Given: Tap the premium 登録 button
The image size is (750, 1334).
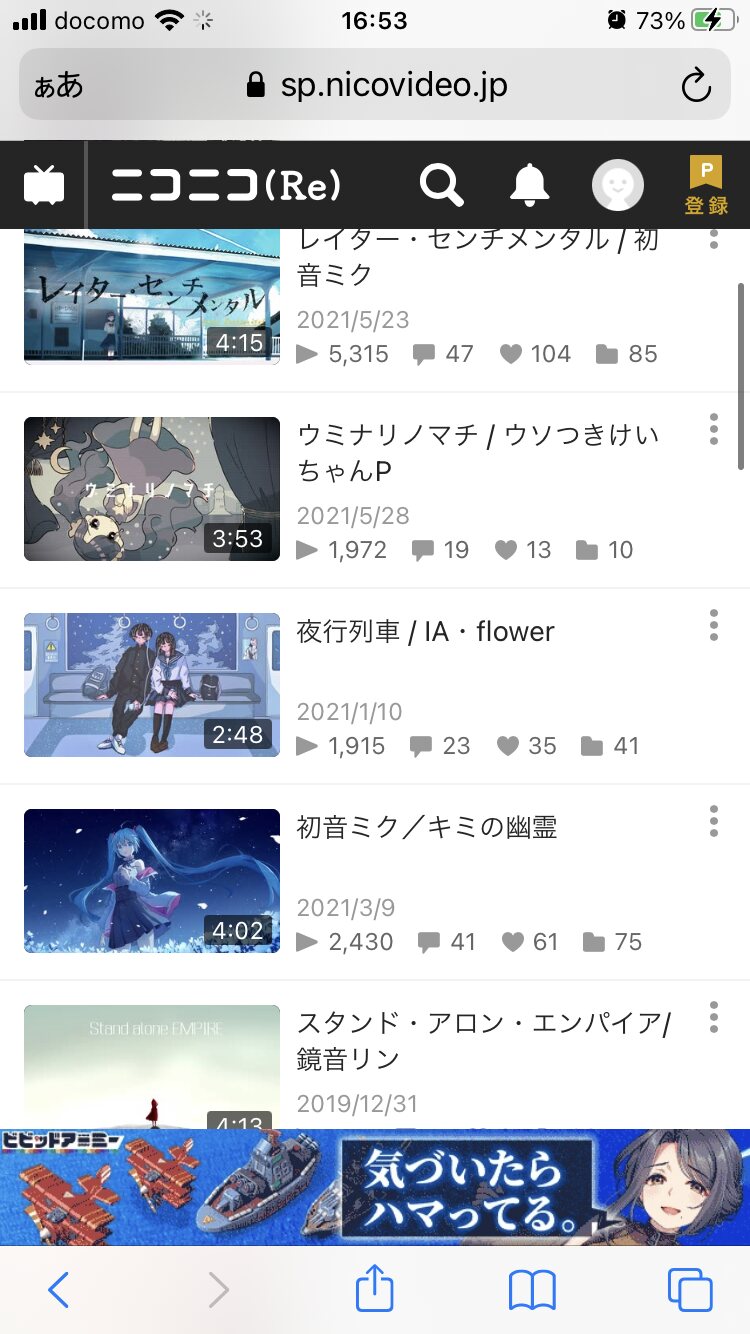Looking at the screenshot, I should pyautogui.click(x=706, y=186).
